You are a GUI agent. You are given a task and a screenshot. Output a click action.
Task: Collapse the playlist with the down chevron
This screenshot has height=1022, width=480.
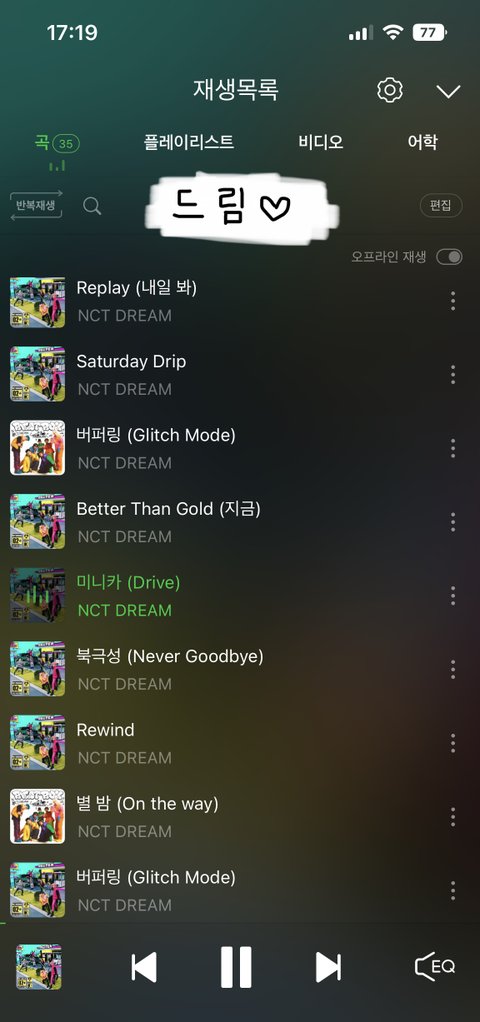tap(448, 91)
